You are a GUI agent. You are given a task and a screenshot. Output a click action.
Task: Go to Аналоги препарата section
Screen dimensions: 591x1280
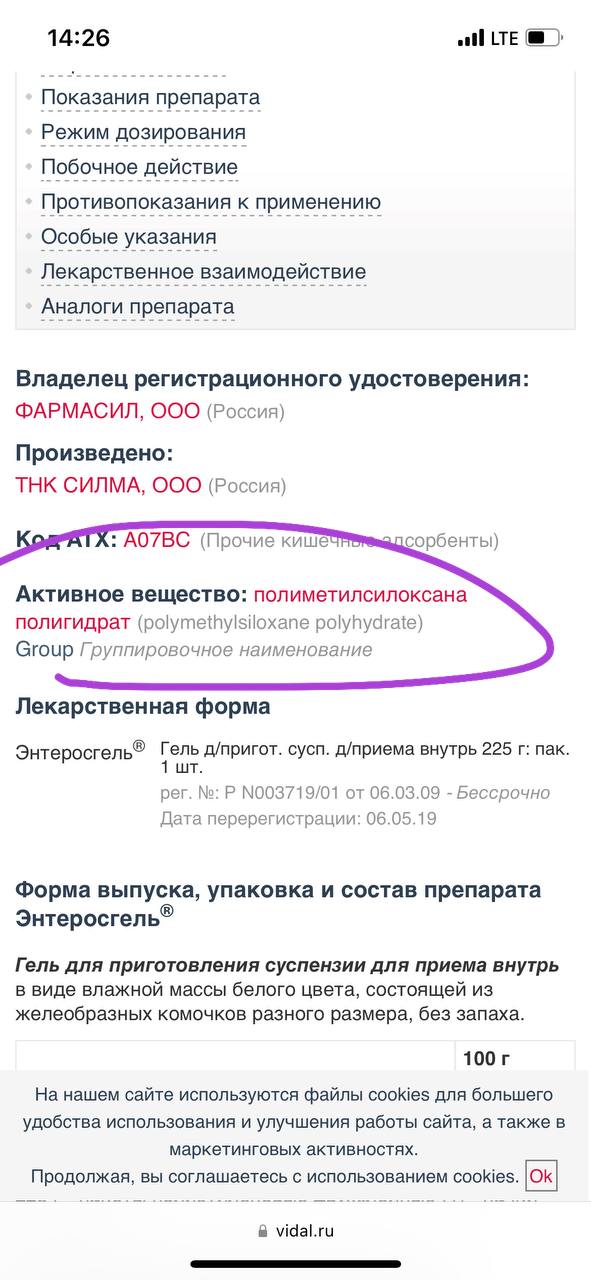tap(137, 307)
